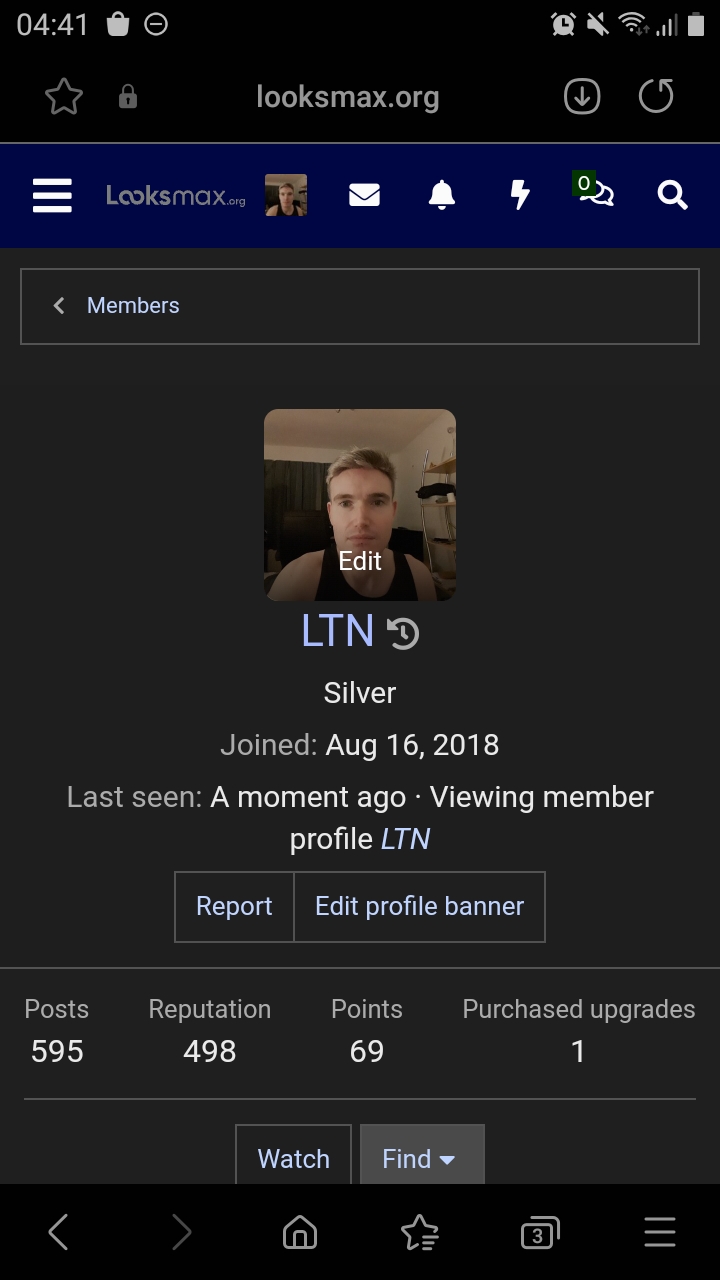Bookmark this page with the star
Image resolution: width=720 pixels, height=1280 pixels.
63,97
